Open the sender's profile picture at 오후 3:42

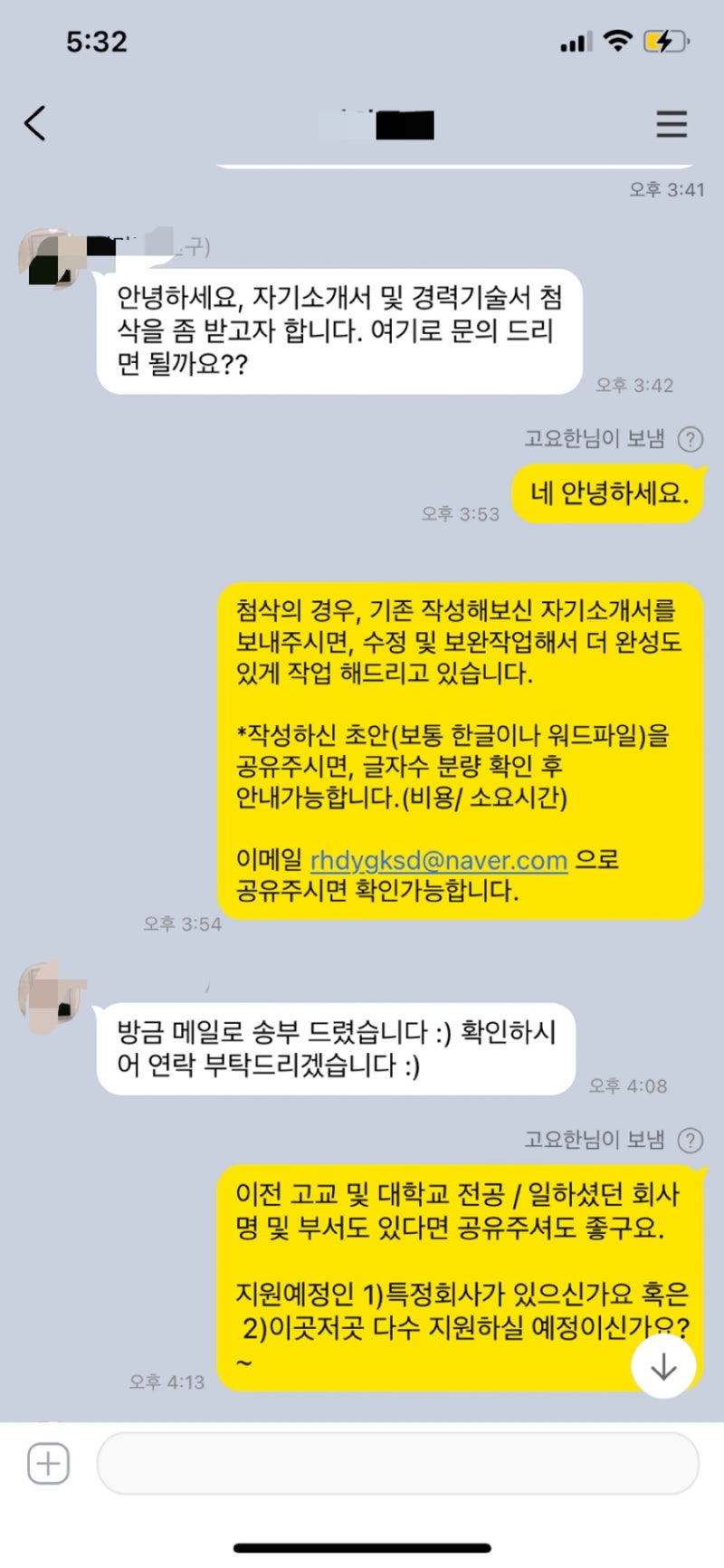[50, 257]
